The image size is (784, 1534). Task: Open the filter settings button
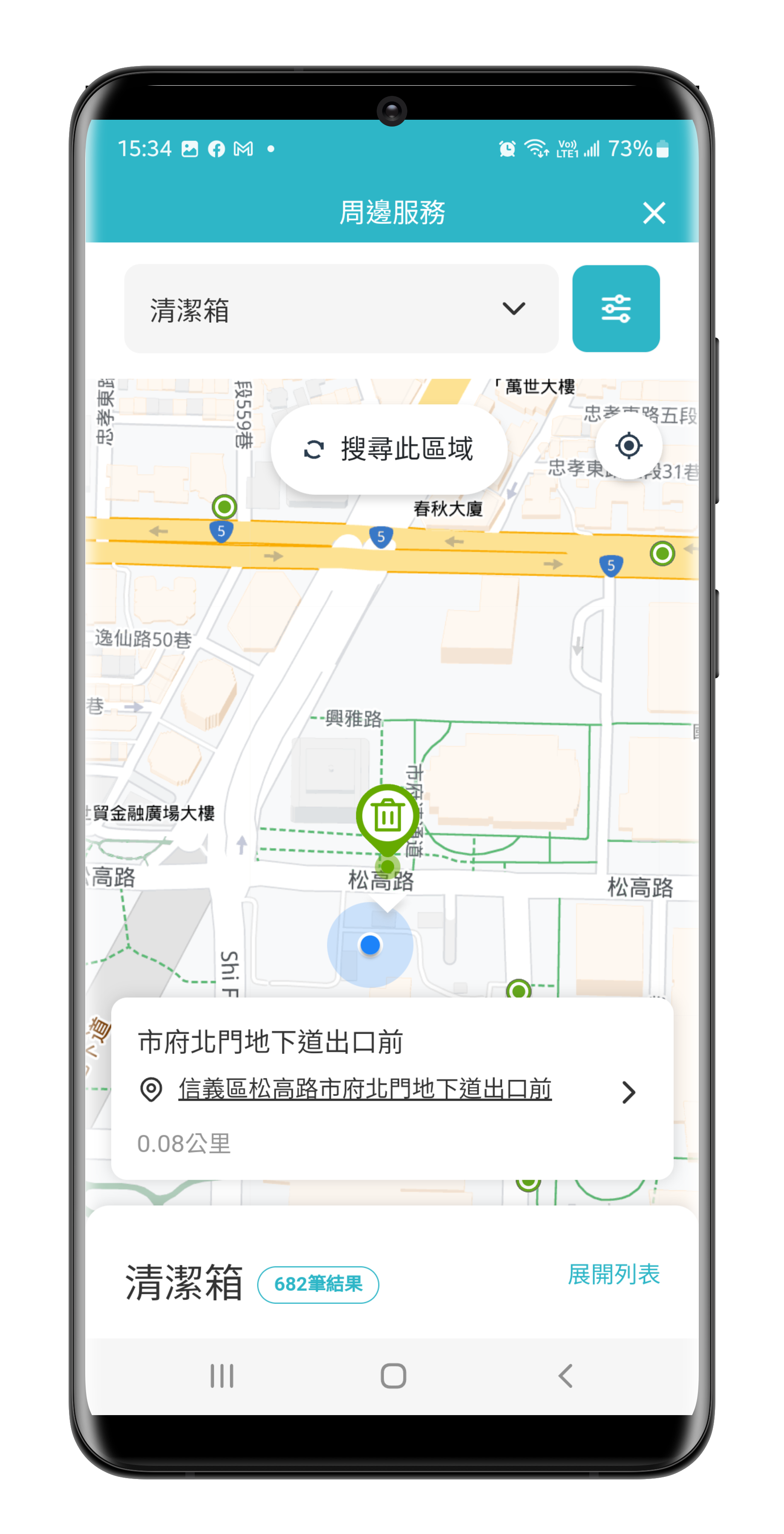click(616, 309)
